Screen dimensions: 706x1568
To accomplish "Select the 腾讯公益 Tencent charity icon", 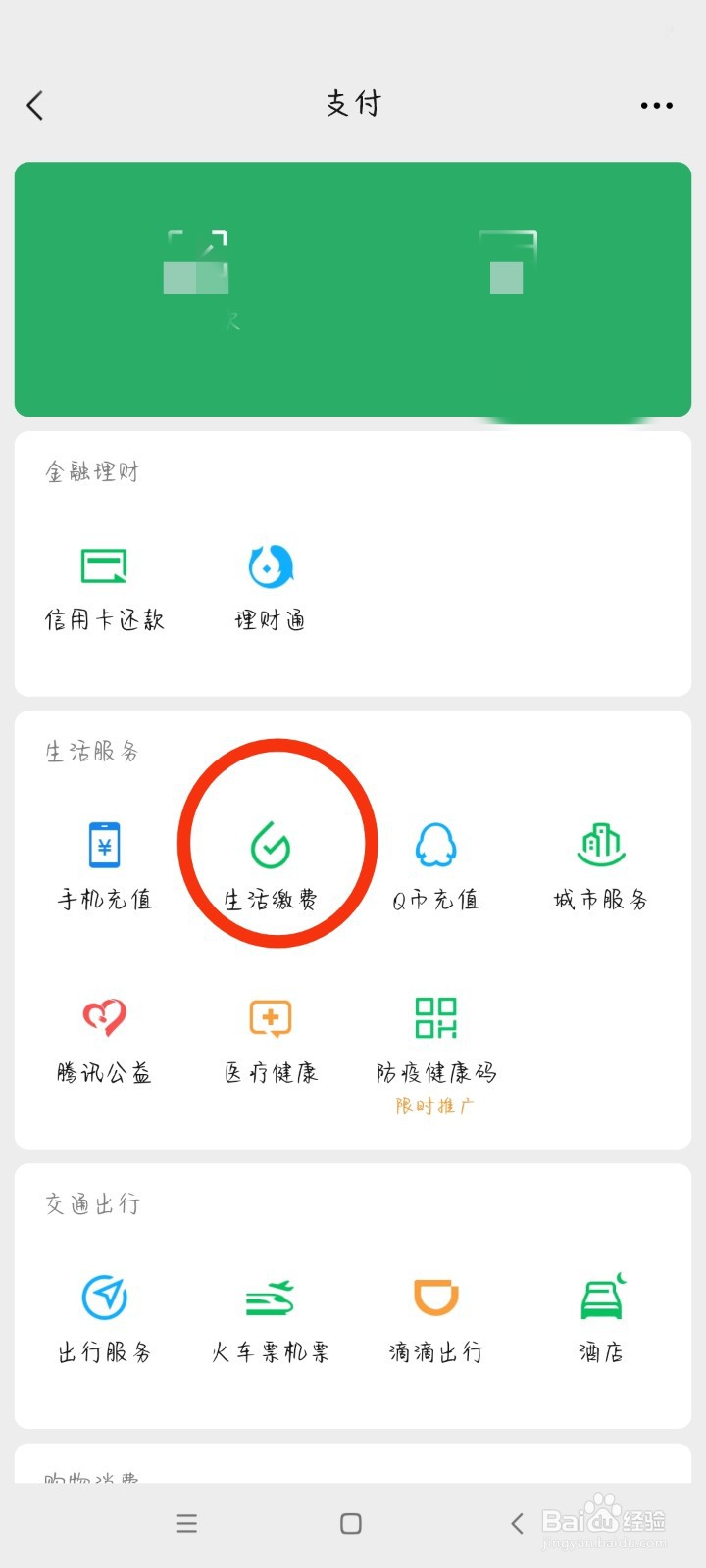I will click(x=104, y=1037).
